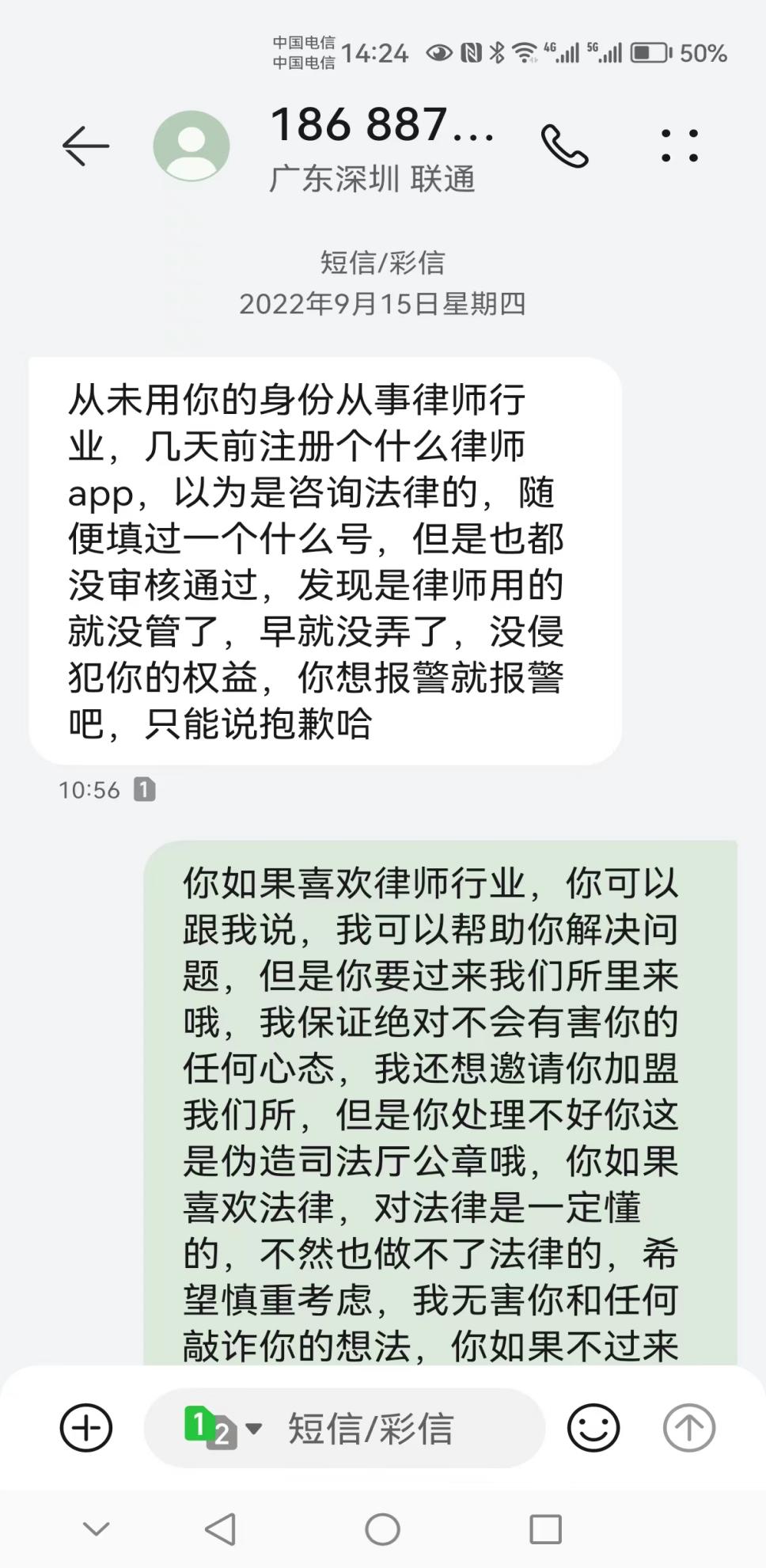Viewport: 766px width, 1568px height.
Task: Open the emoji picker
Action: pyautogui.click(x=593, y=1427)
